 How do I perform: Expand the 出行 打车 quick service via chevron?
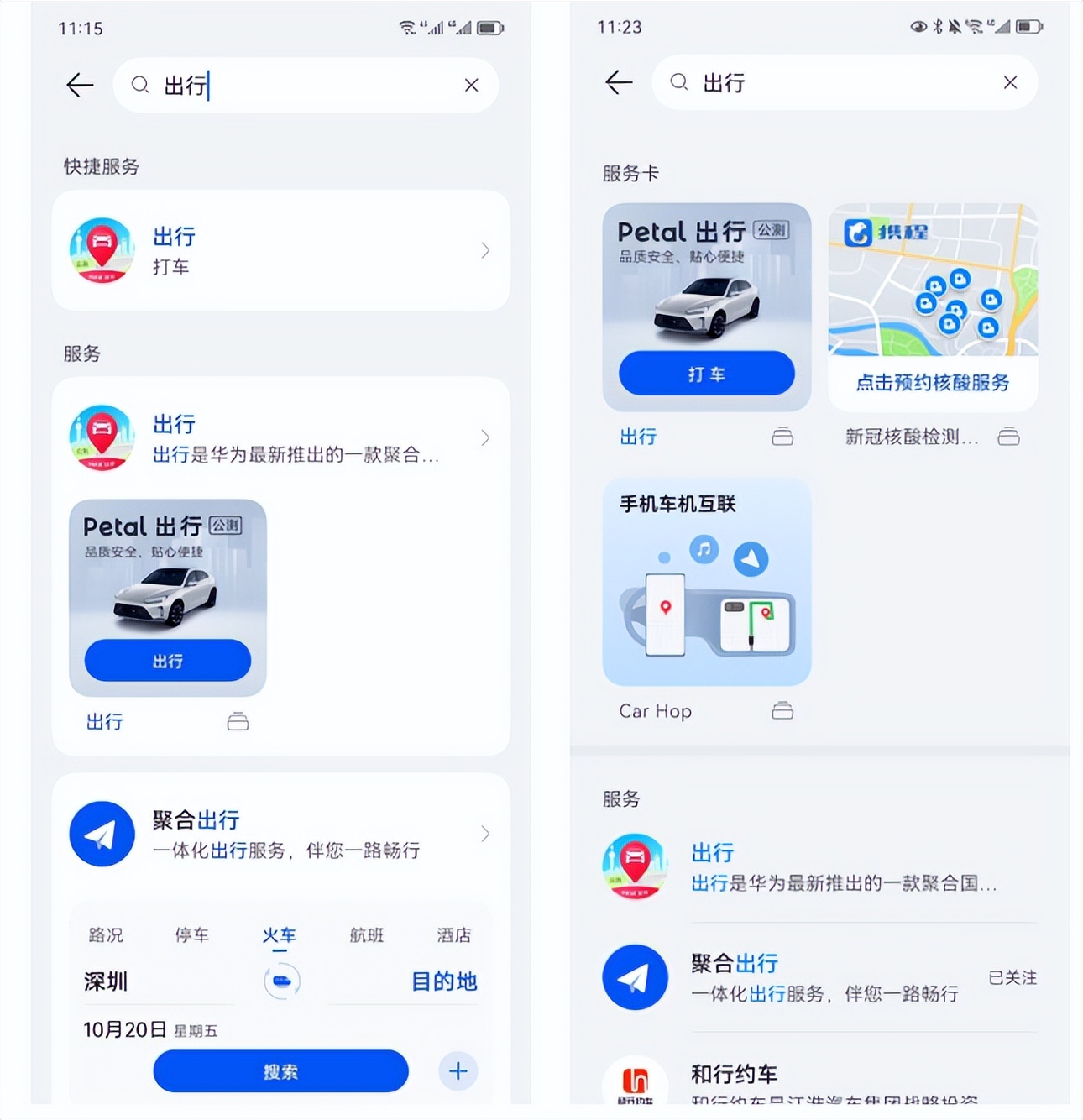coord(485,249)
